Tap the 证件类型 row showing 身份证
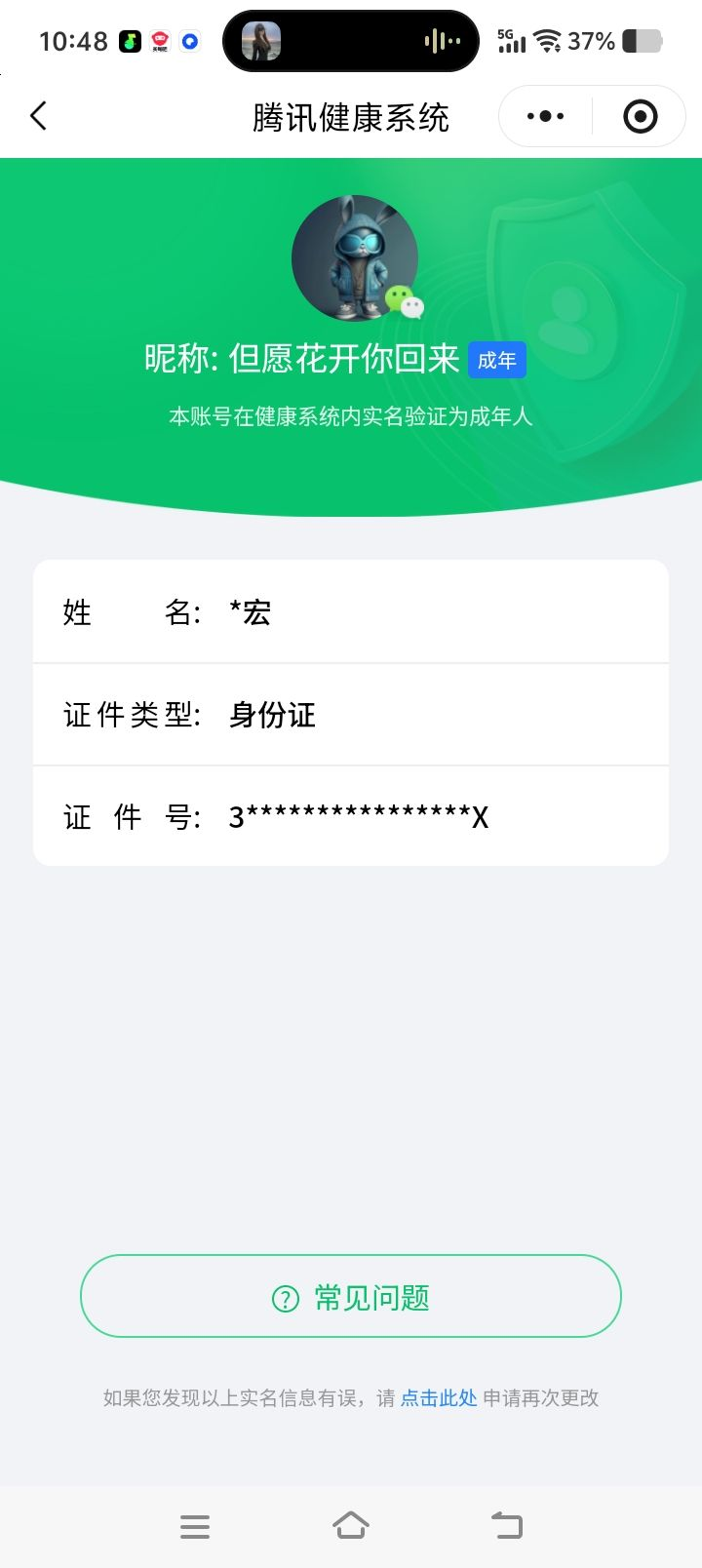 [351, 715]
